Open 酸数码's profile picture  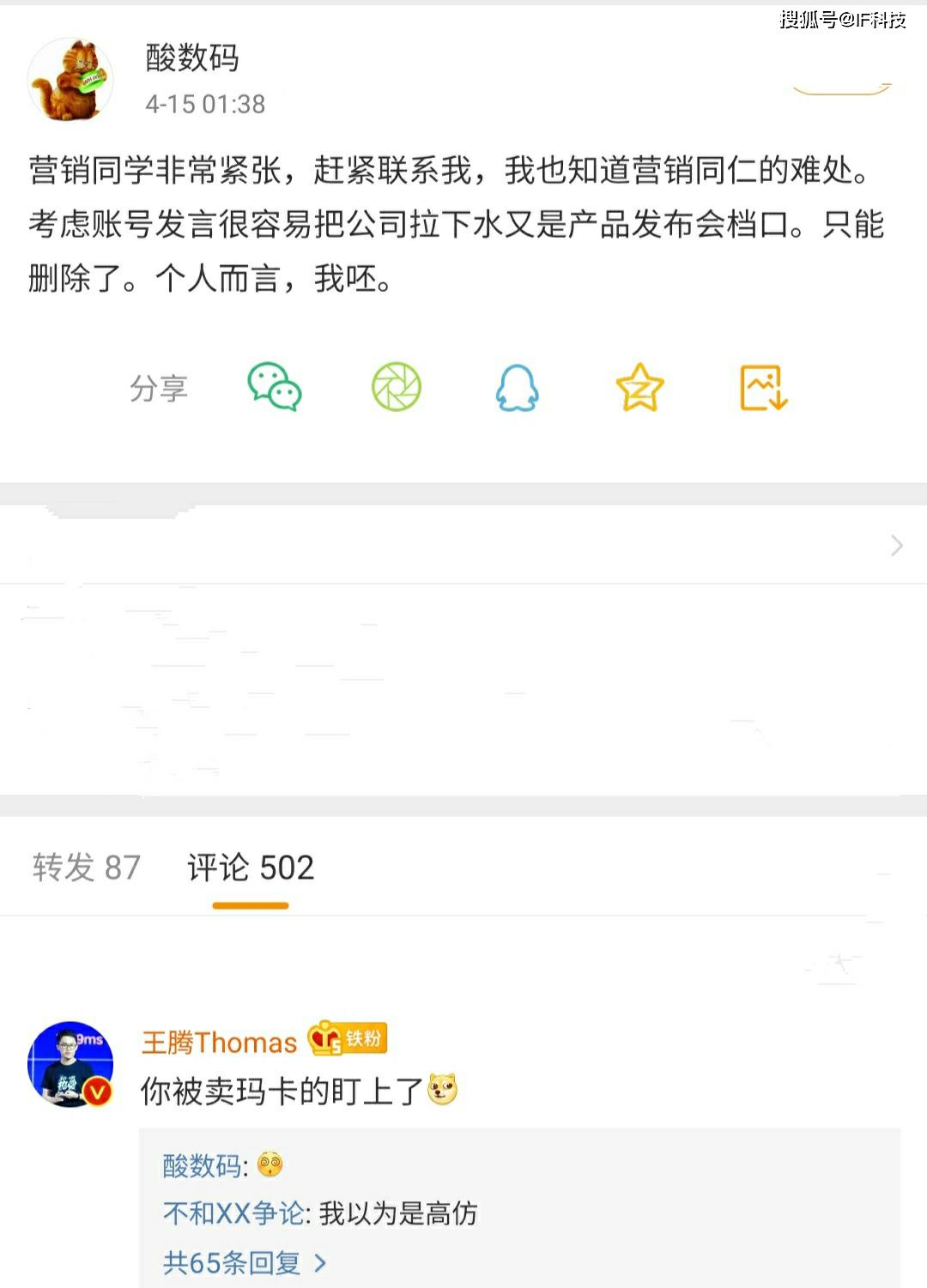click(x=71, y=80)
